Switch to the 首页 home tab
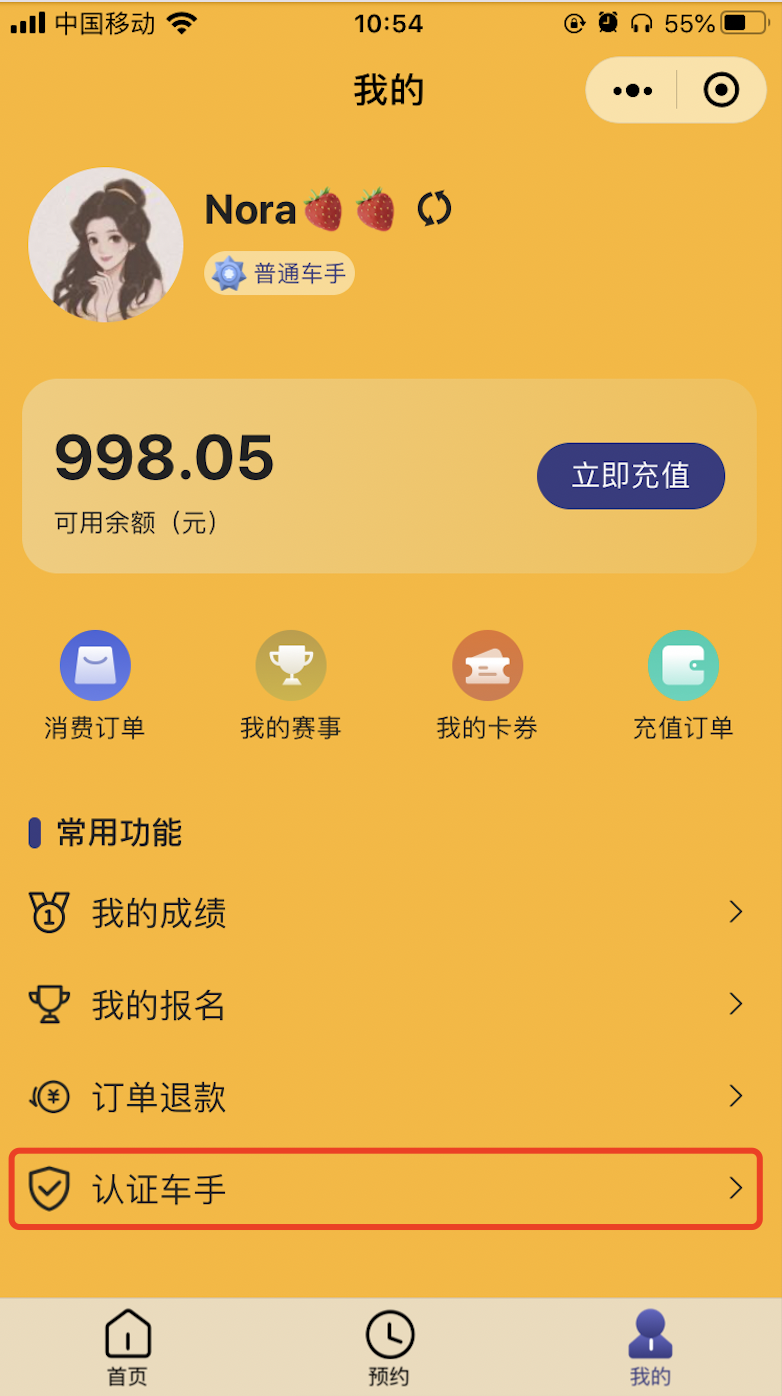The image size is (782, 1396). tap(128, 1348)
